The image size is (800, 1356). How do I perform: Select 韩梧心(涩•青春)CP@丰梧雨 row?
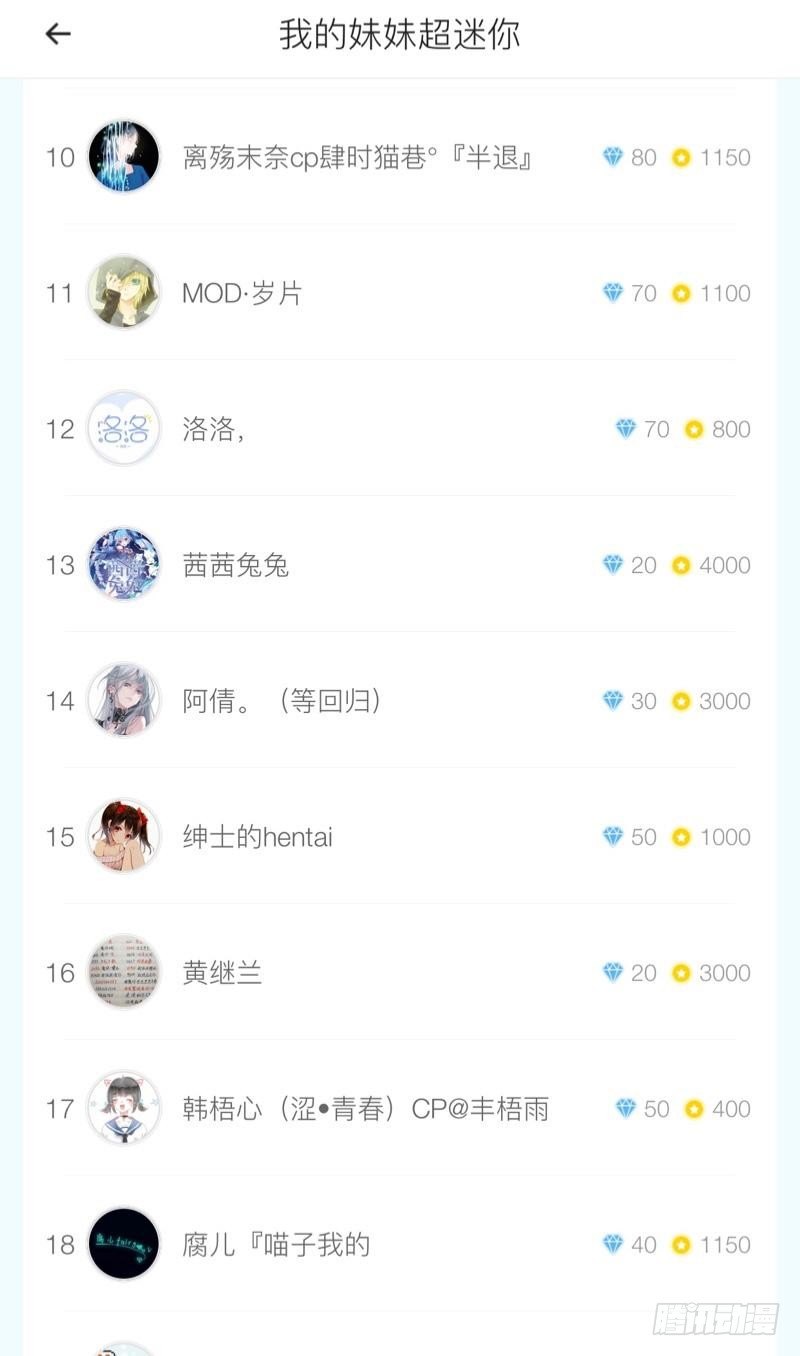[365, 1109]
